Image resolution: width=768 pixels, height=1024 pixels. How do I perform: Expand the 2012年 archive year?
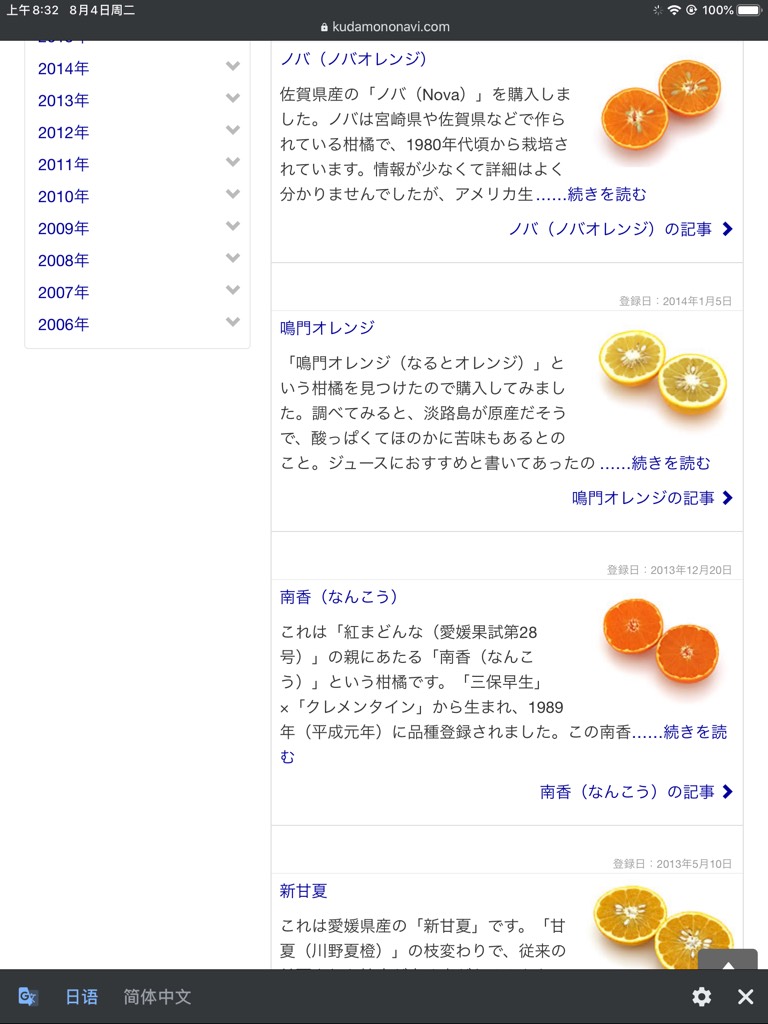click(x=232, y=131)
